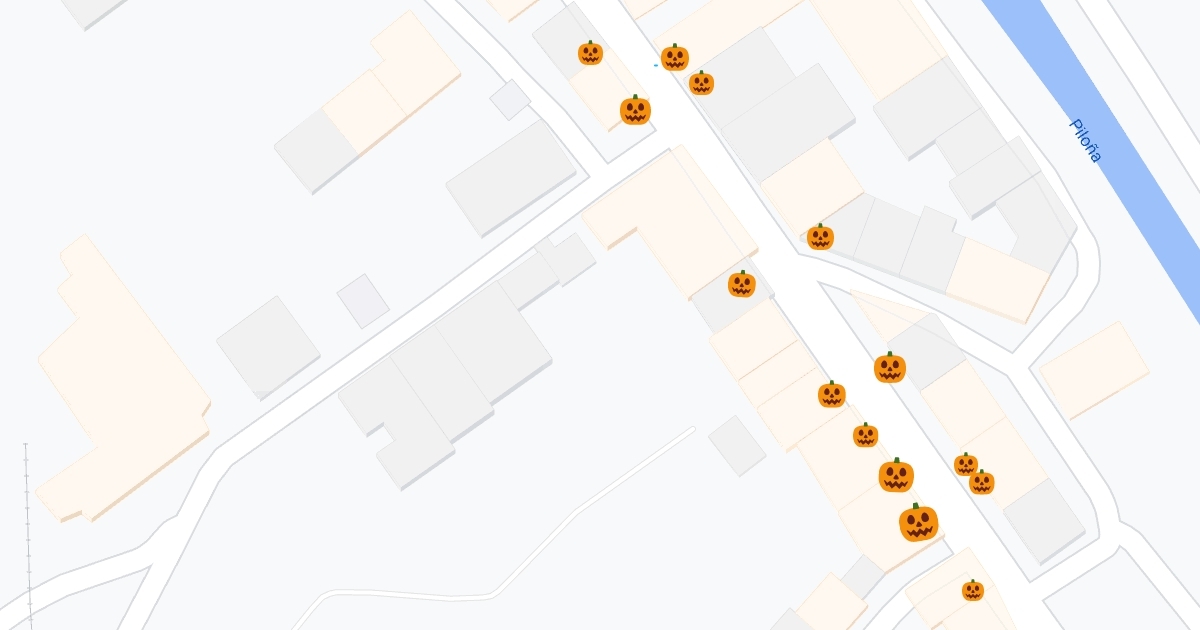Screen dimensions: 1200x630
Task: Tap the largest pumpkin marker on the map
Action: coord(918,523)
